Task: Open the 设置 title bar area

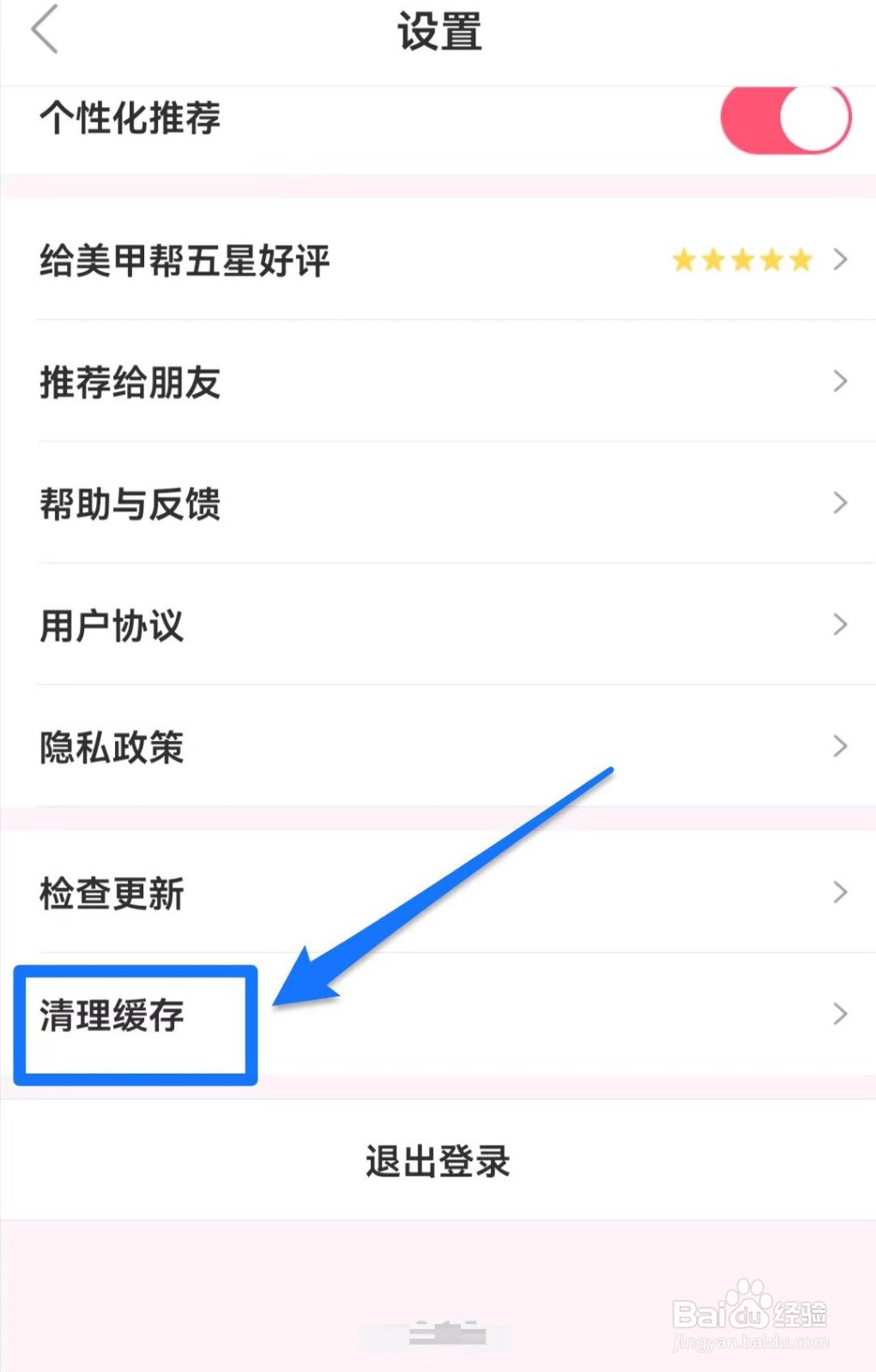Action: (438, 33)
